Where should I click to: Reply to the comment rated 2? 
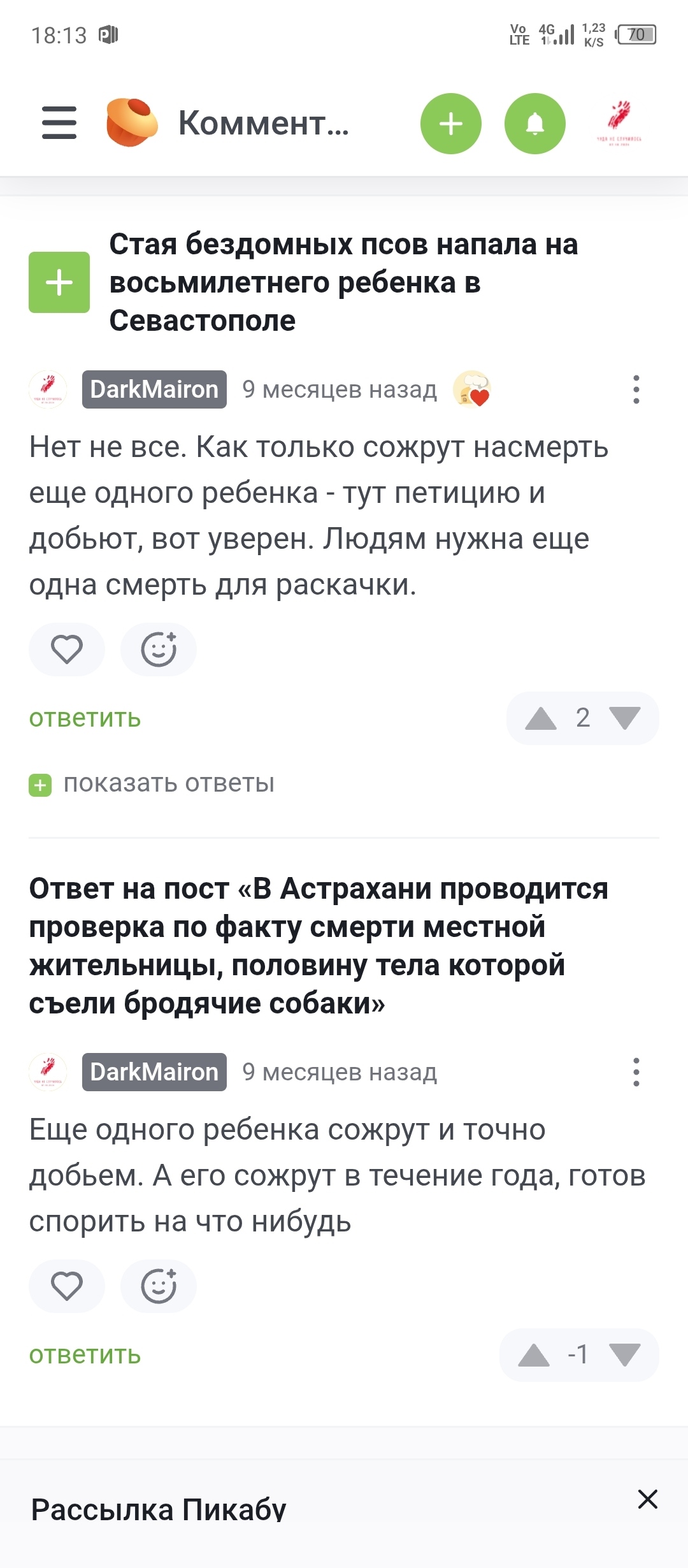click(x=85, y=718)
